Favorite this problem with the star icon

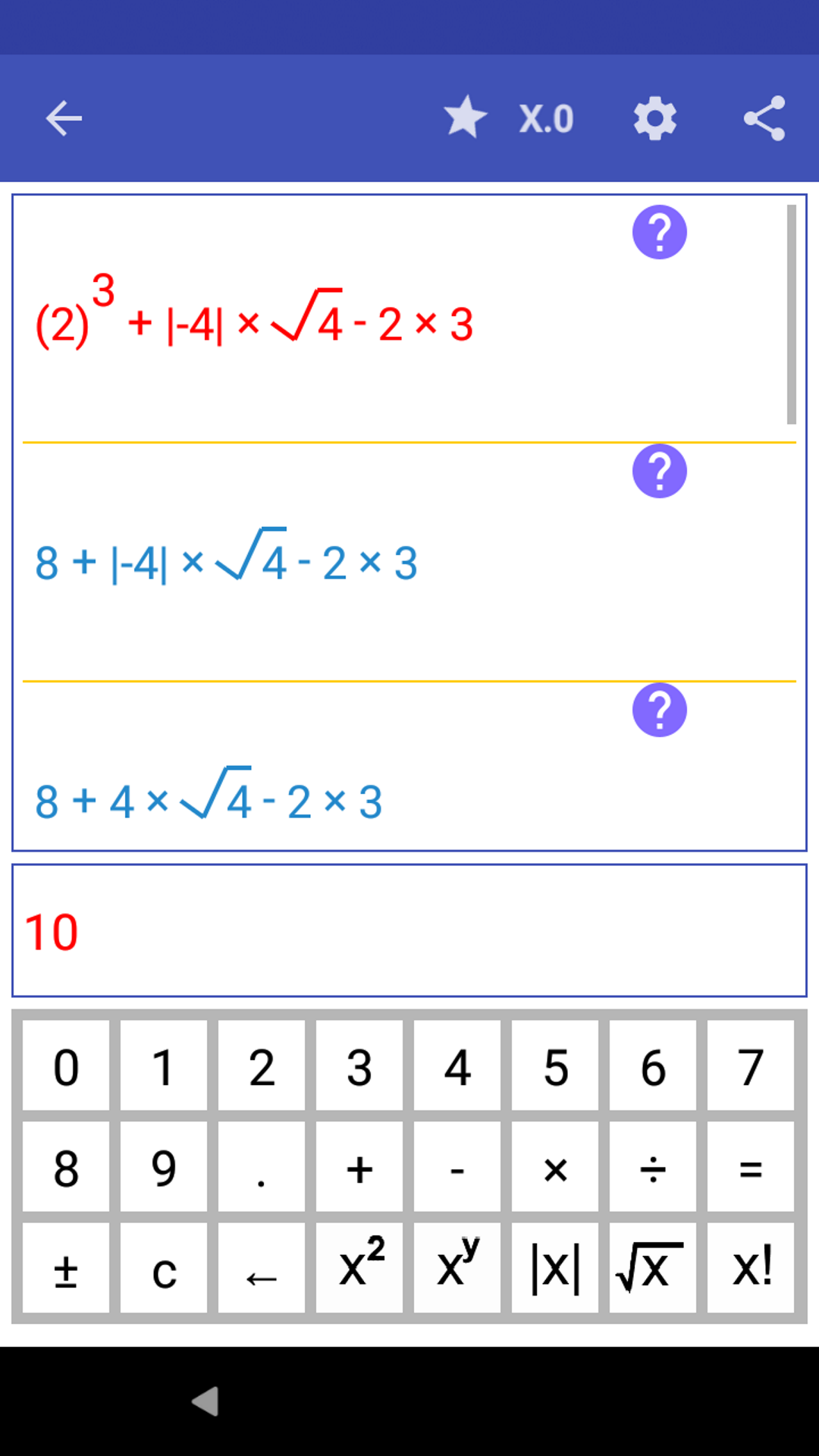(465, 118)
